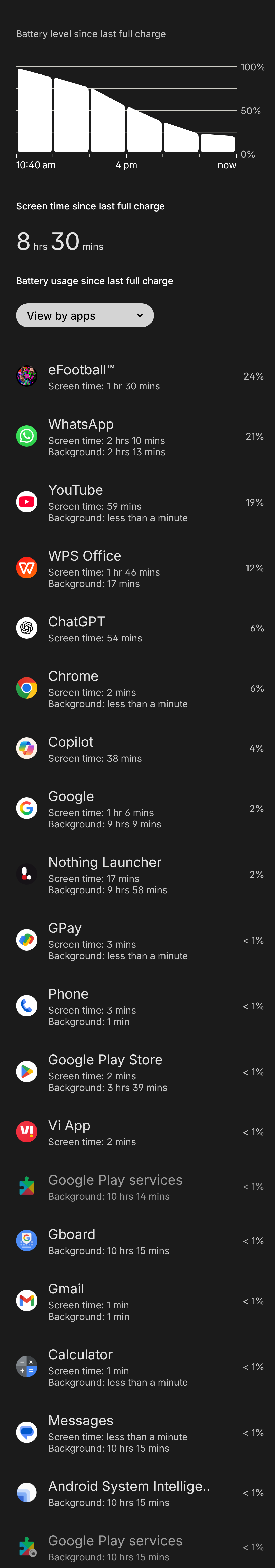View Copilot battery usage details
Viewport: 275px width, 1568px height.
point(137,749)
